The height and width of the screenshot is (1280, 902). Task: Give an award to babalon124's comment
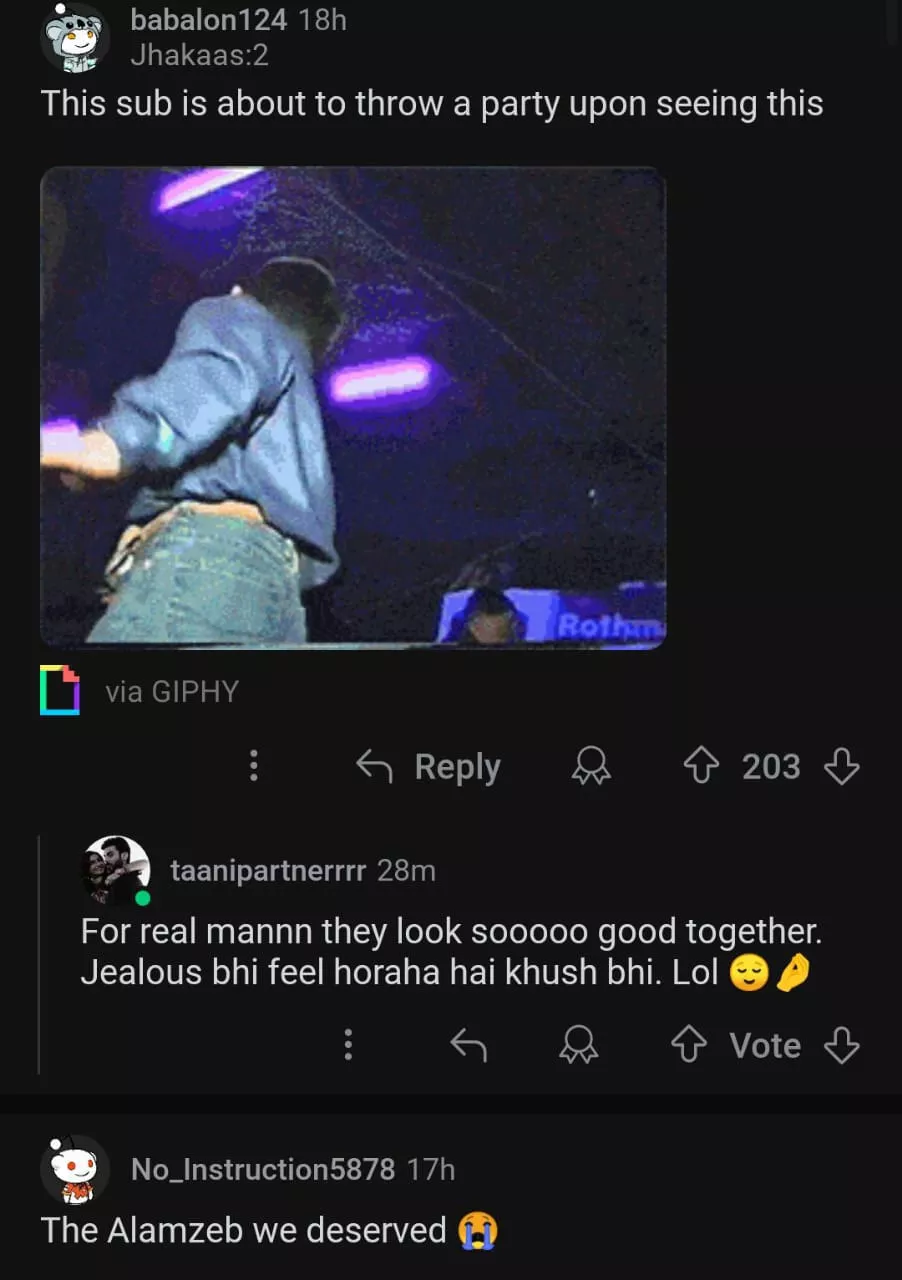(x=591, y=767)
